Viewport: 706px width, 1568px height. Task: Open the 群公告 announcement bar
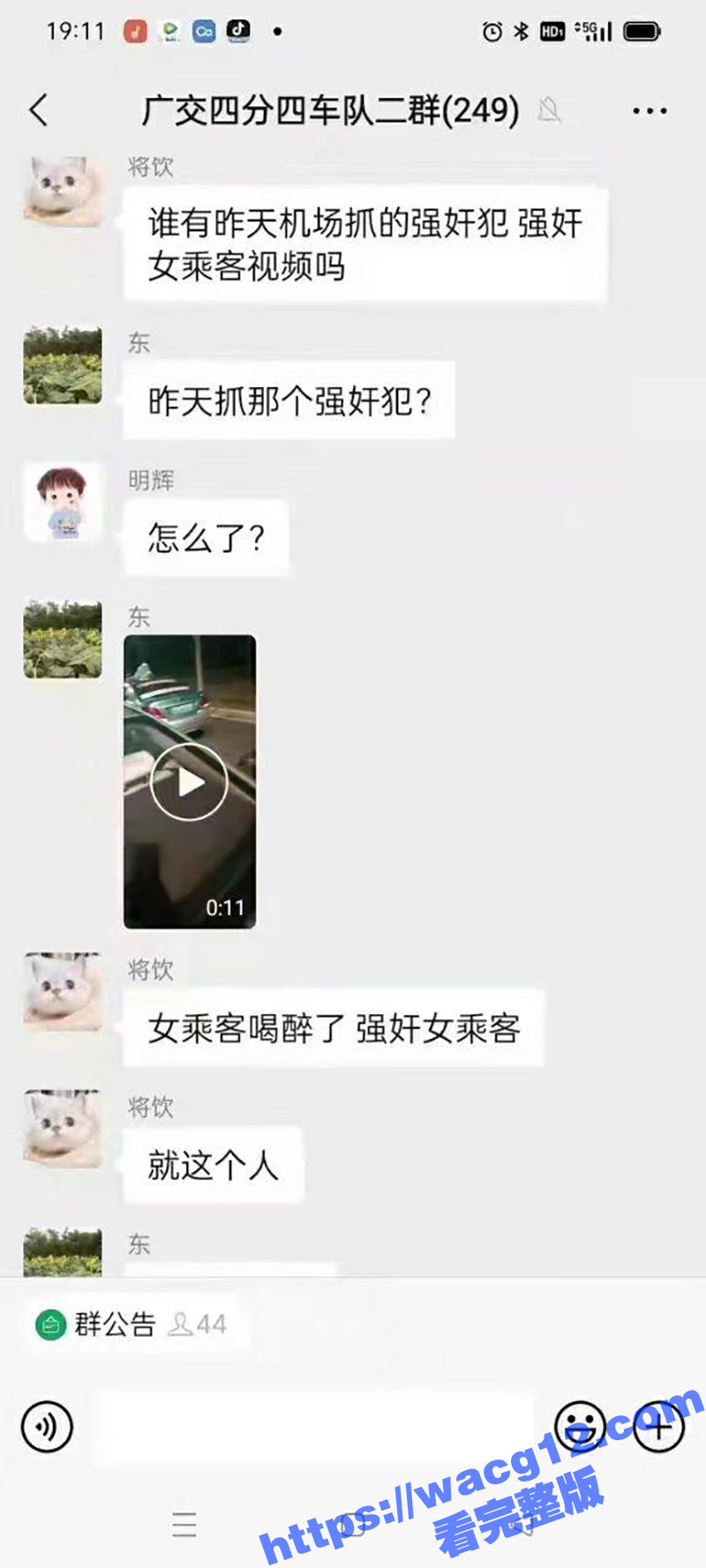[x=115, y=1323]
